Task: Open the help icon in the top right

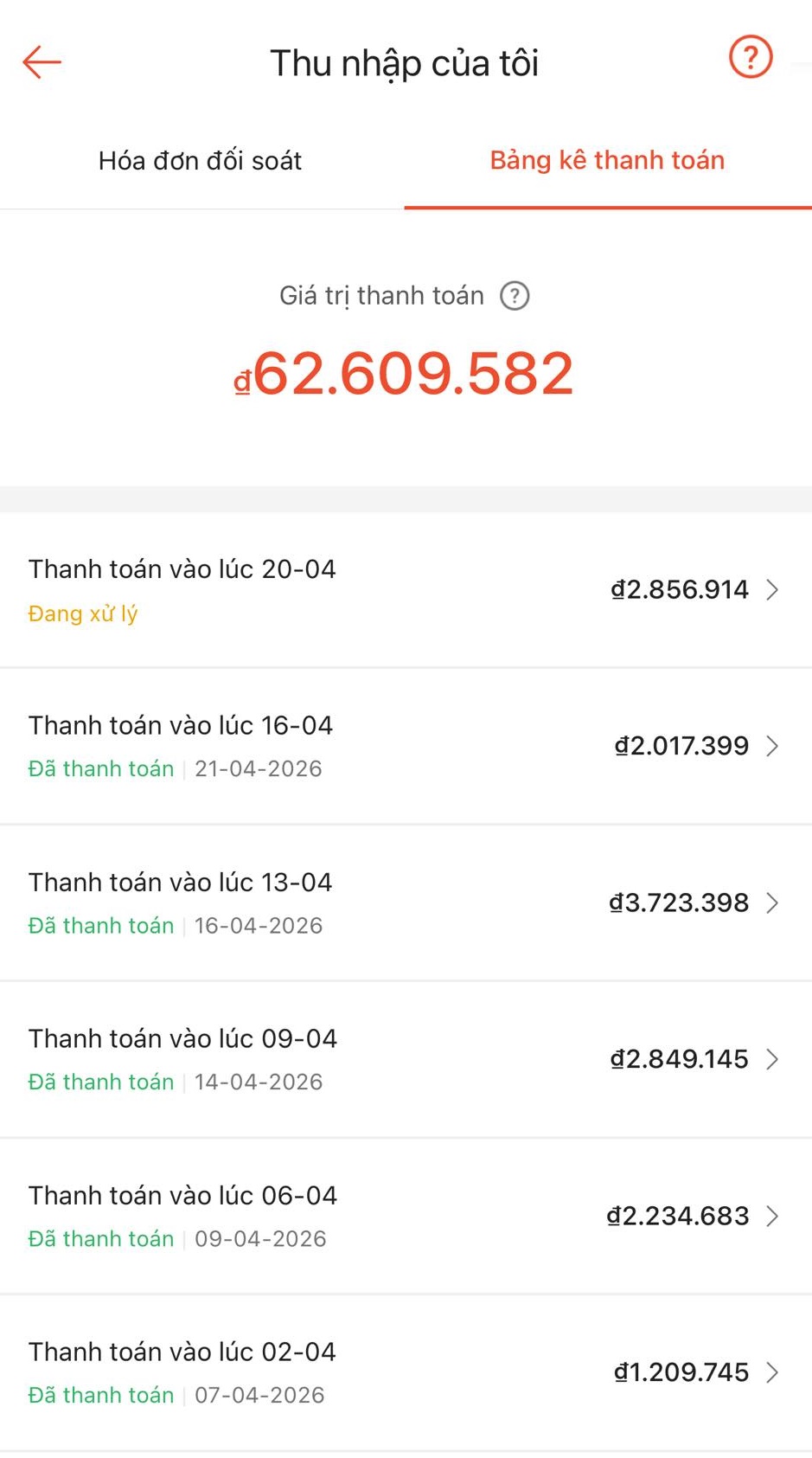Action: pyautogui.click(x=751, y=57)
